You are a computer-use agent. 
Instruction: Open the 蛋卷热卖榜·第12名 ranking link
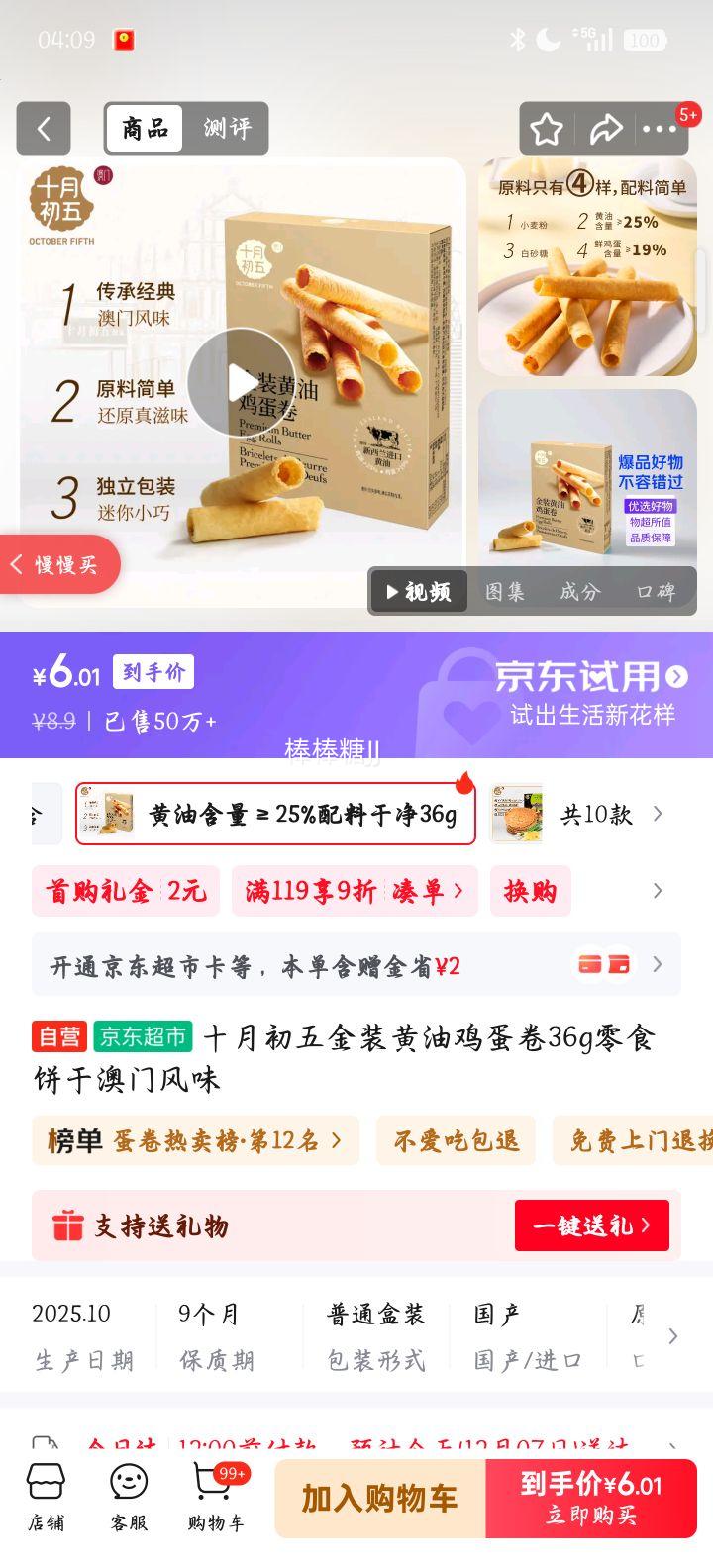tap(196, 1140)
